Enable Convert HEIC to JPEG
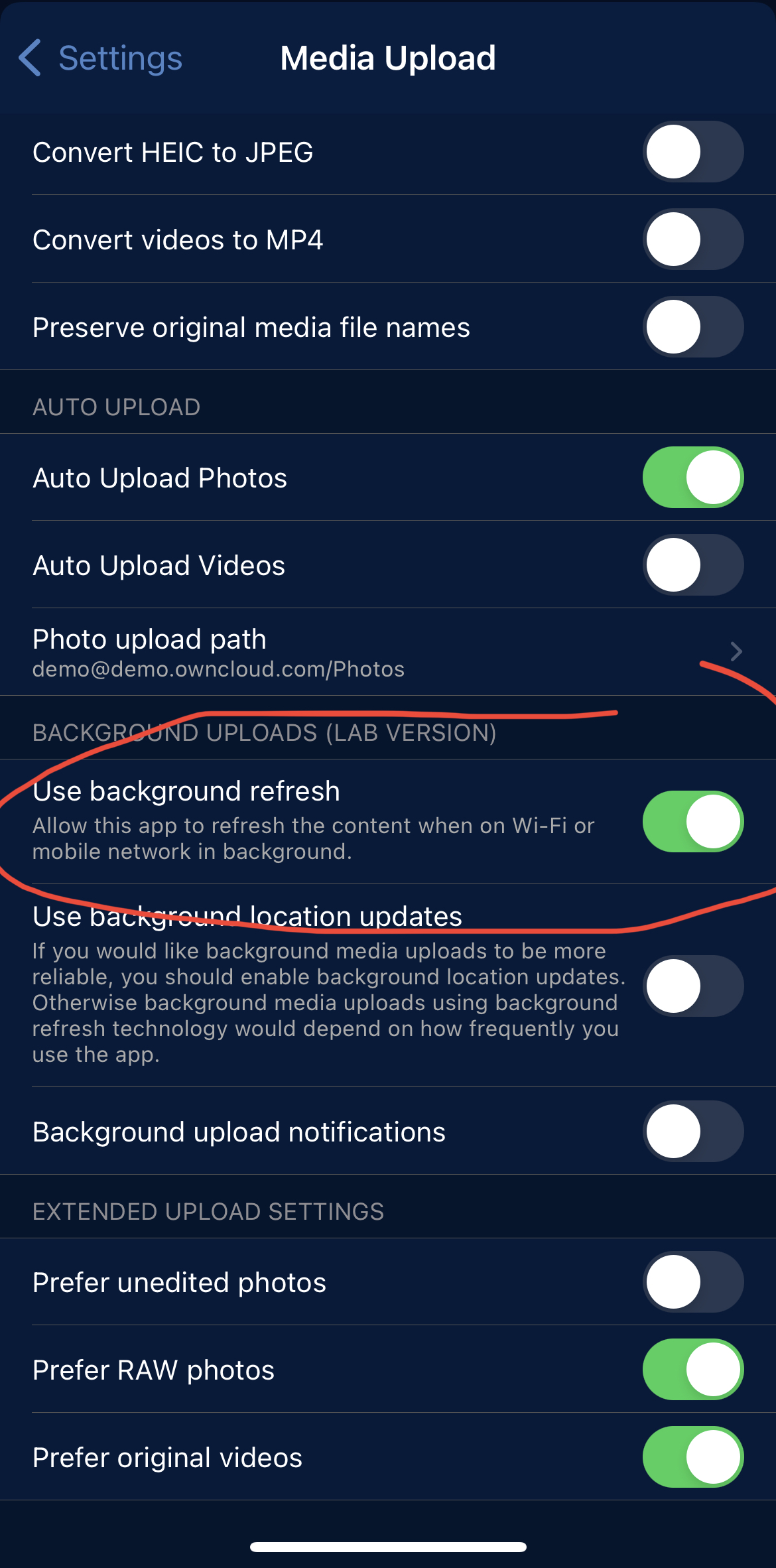 click(x=692, y=152)
